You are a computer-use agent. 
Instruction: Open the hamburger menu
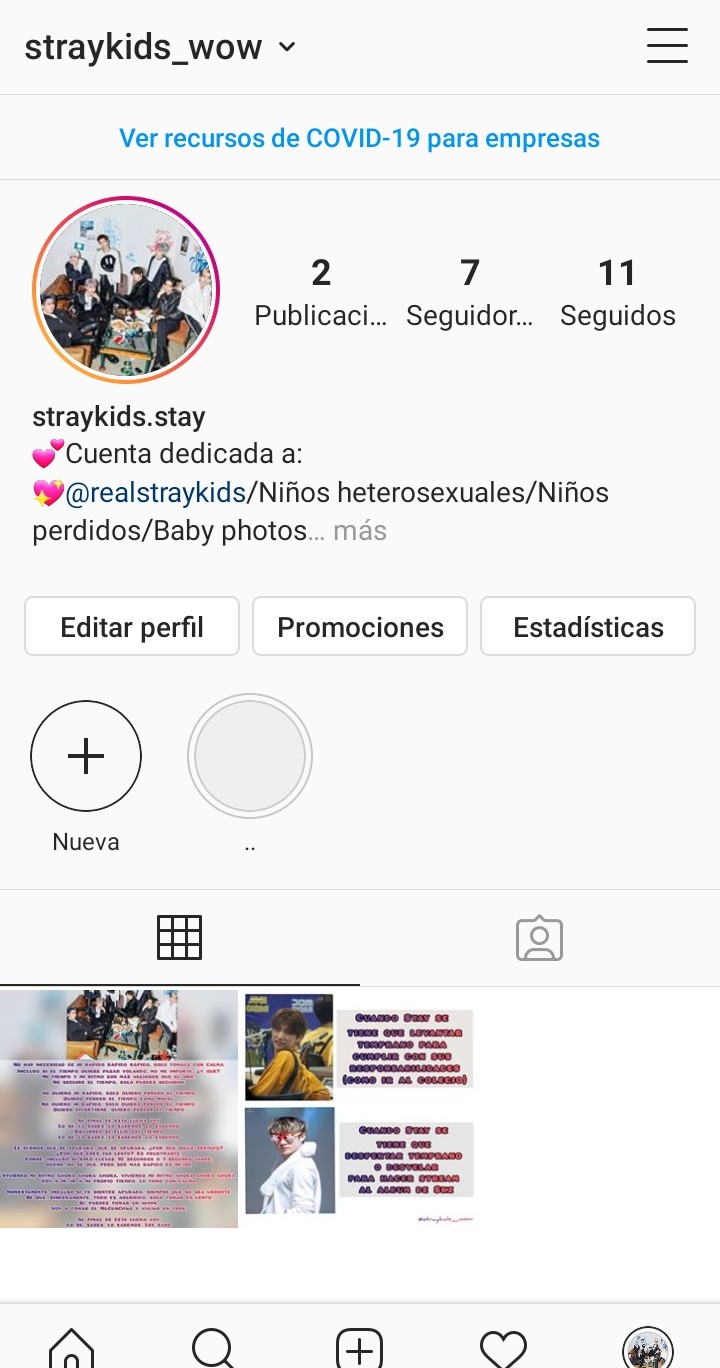pos(667,46)
